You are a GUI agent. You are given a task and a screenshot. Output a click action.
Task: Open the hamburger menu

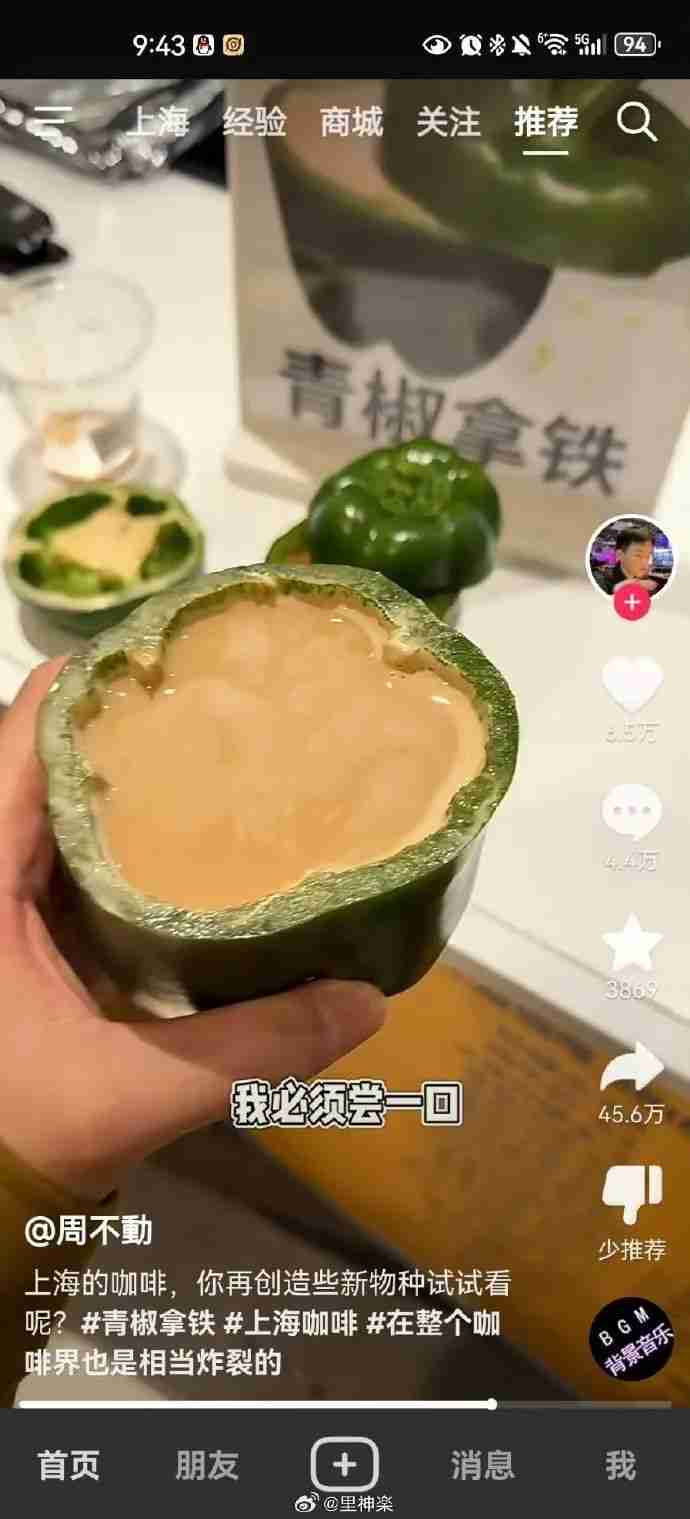point(48,121)
